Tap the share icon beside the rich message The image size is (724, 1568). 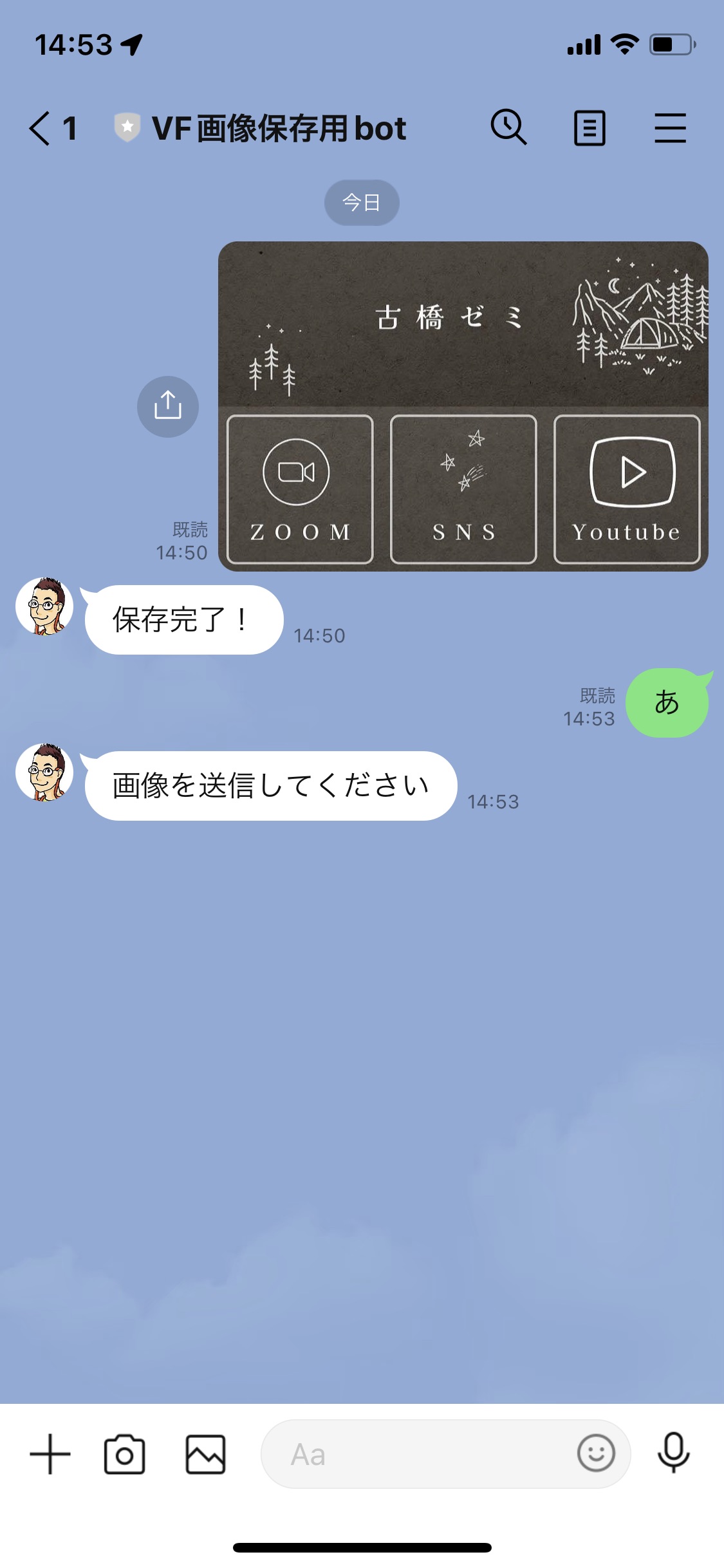(167, 406)
